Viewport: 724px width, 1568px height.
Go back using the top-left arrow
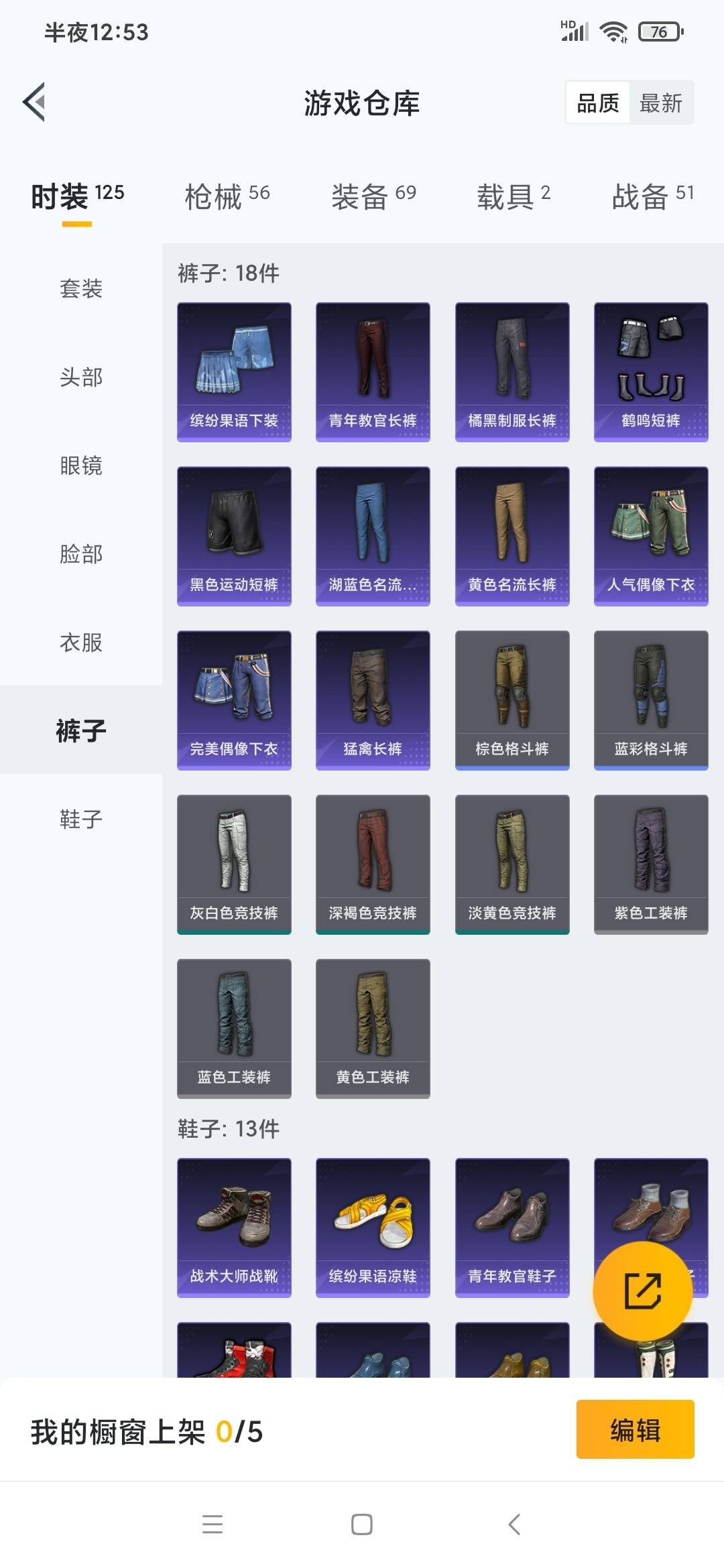click(x=35, y=103)
